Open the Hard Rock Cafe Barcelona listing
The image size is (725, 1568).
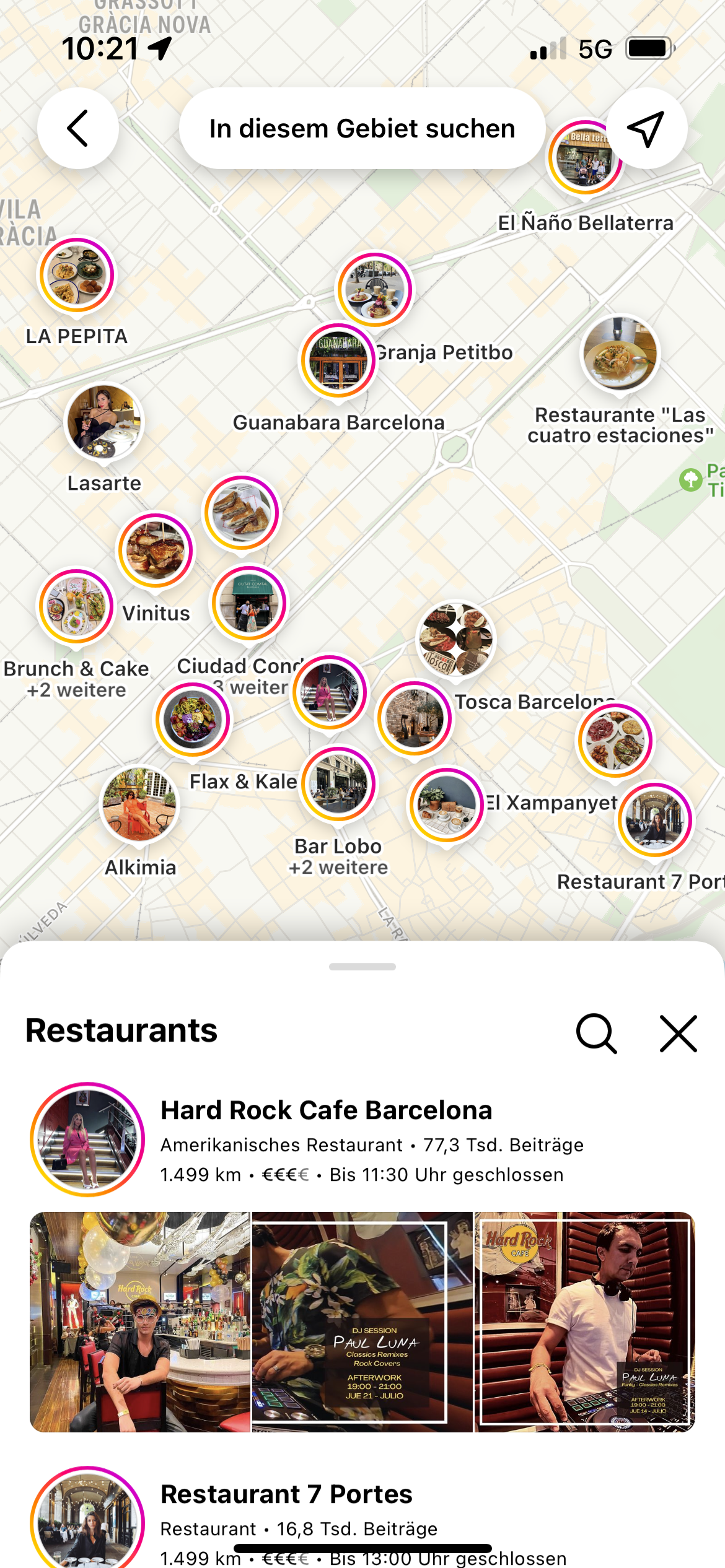(x=326, y=1110)
